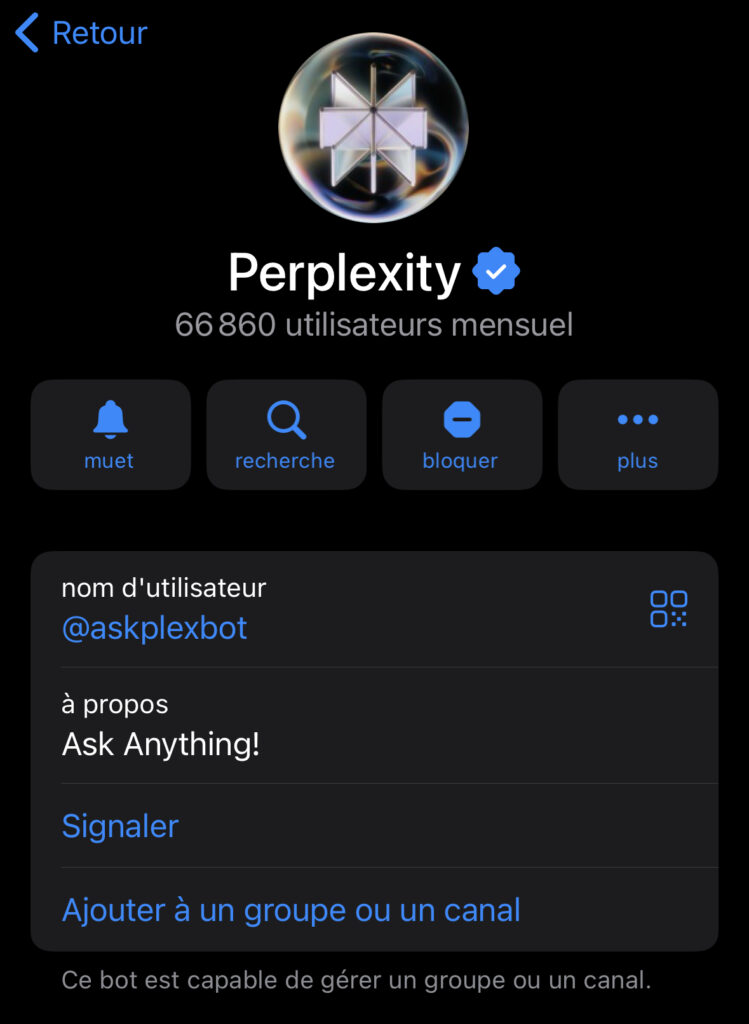749x1024 pixels.
Task: Block the bot with bloquer
Action: point(461,434)
